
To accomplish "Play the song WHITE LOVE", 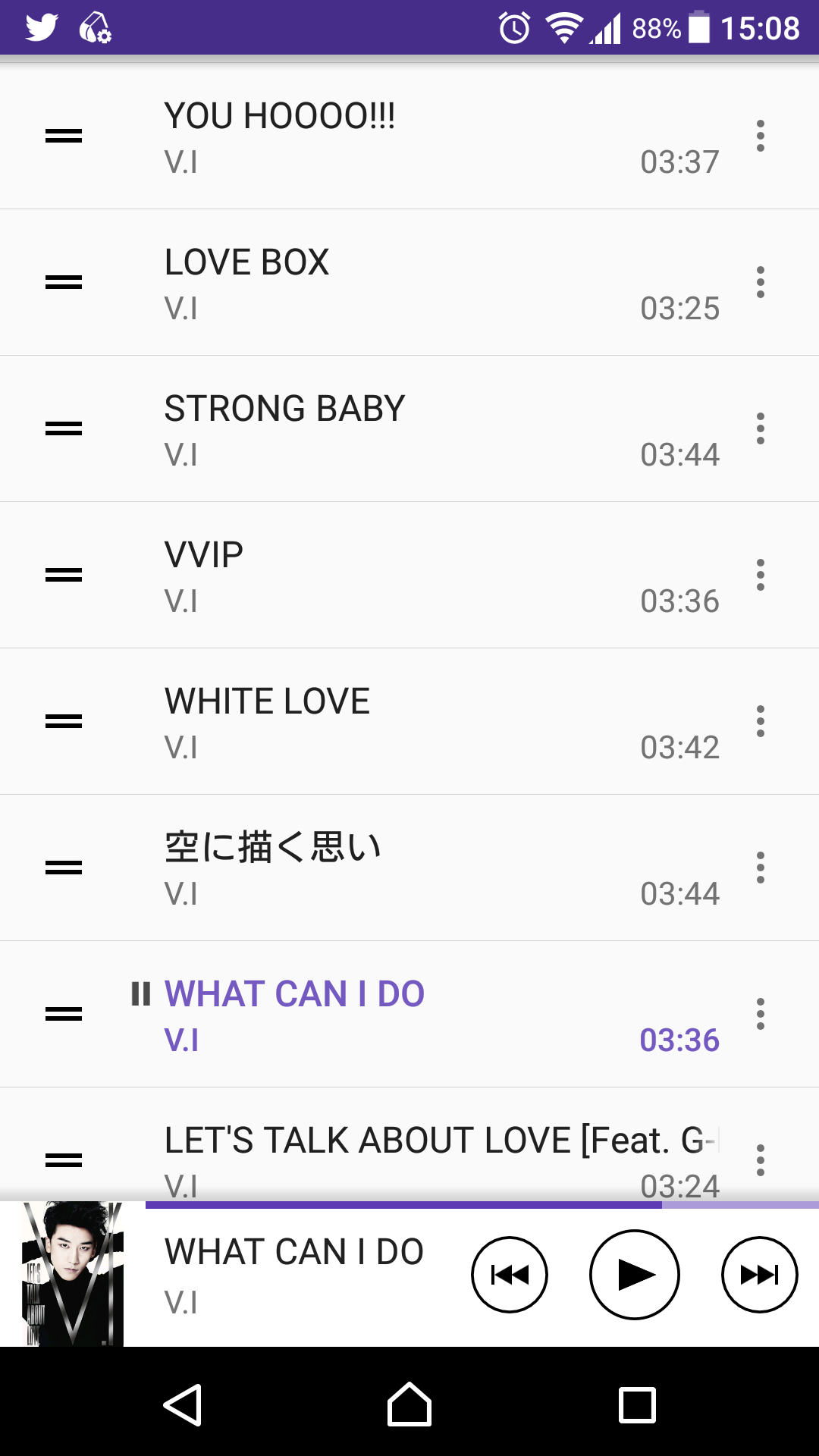I will tap(267, 700).
